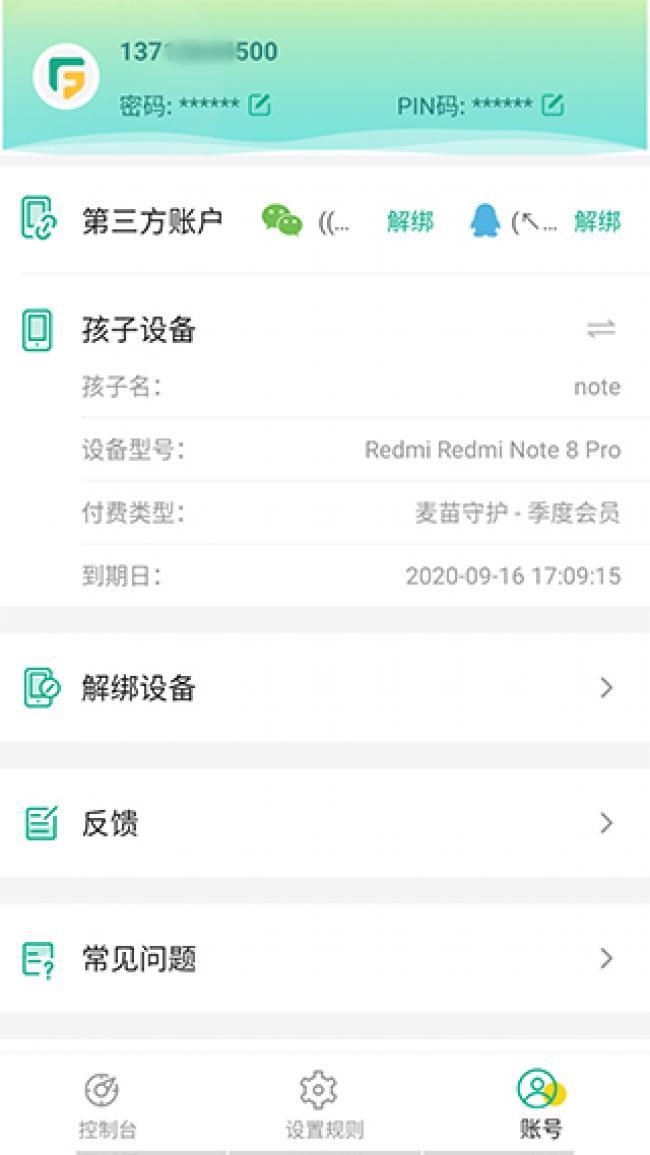Switch to the 控制台 tab
The height and width of the screenshot is (1155, 650).
107,1104
